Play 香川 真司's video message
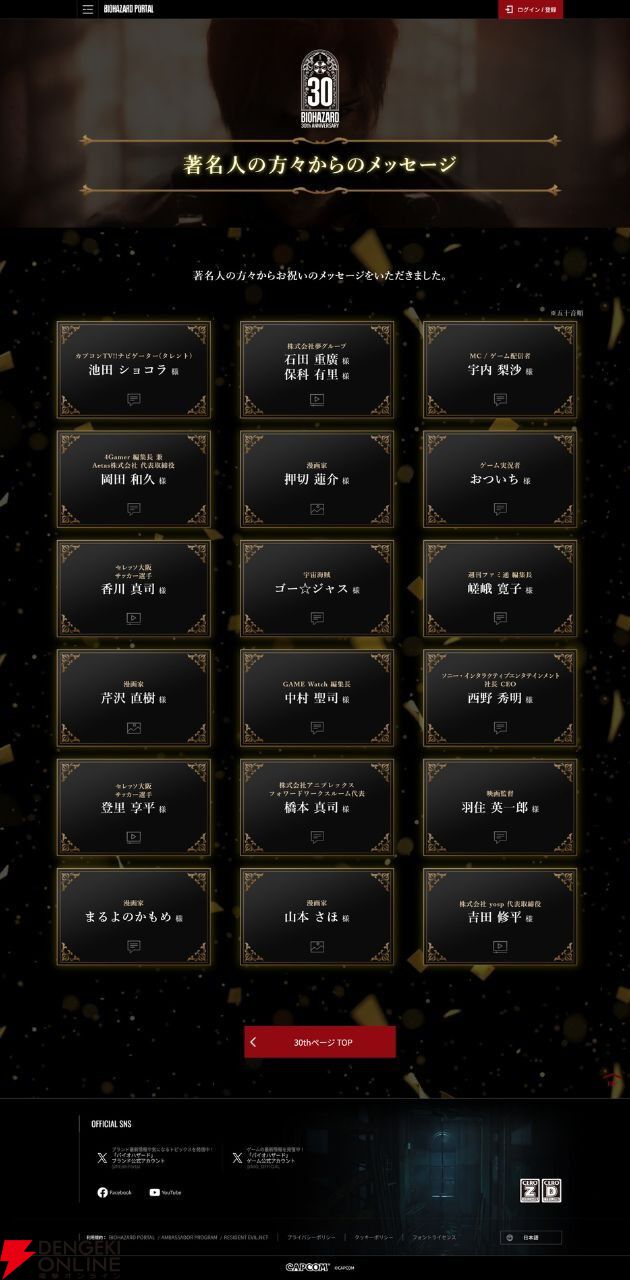 [133, 588]
